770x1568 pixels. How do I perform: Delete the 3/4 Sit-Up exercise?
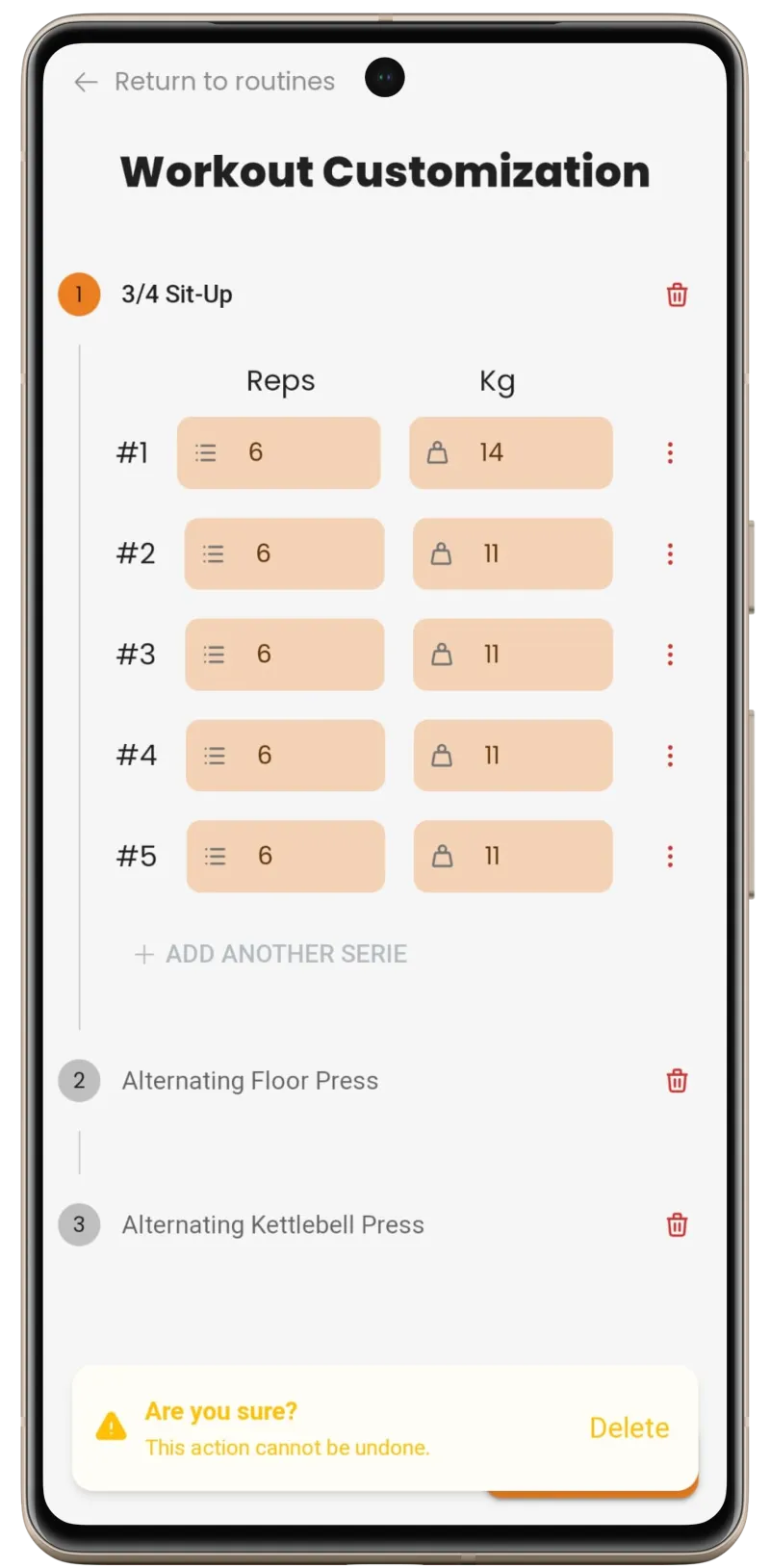click(677, 295)
